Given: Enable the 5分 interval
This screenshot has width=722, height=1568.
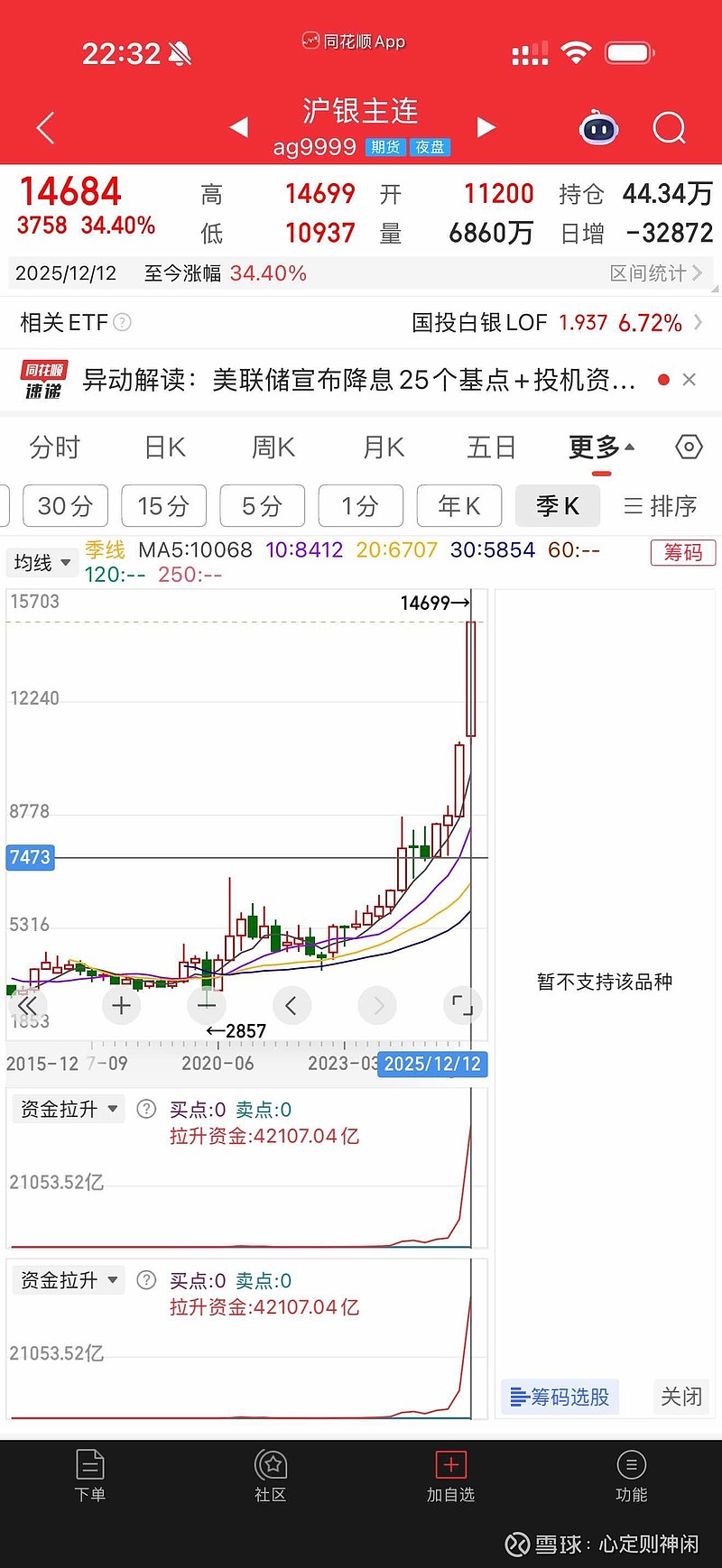Looking at the screenshot, I should point(262,506).
